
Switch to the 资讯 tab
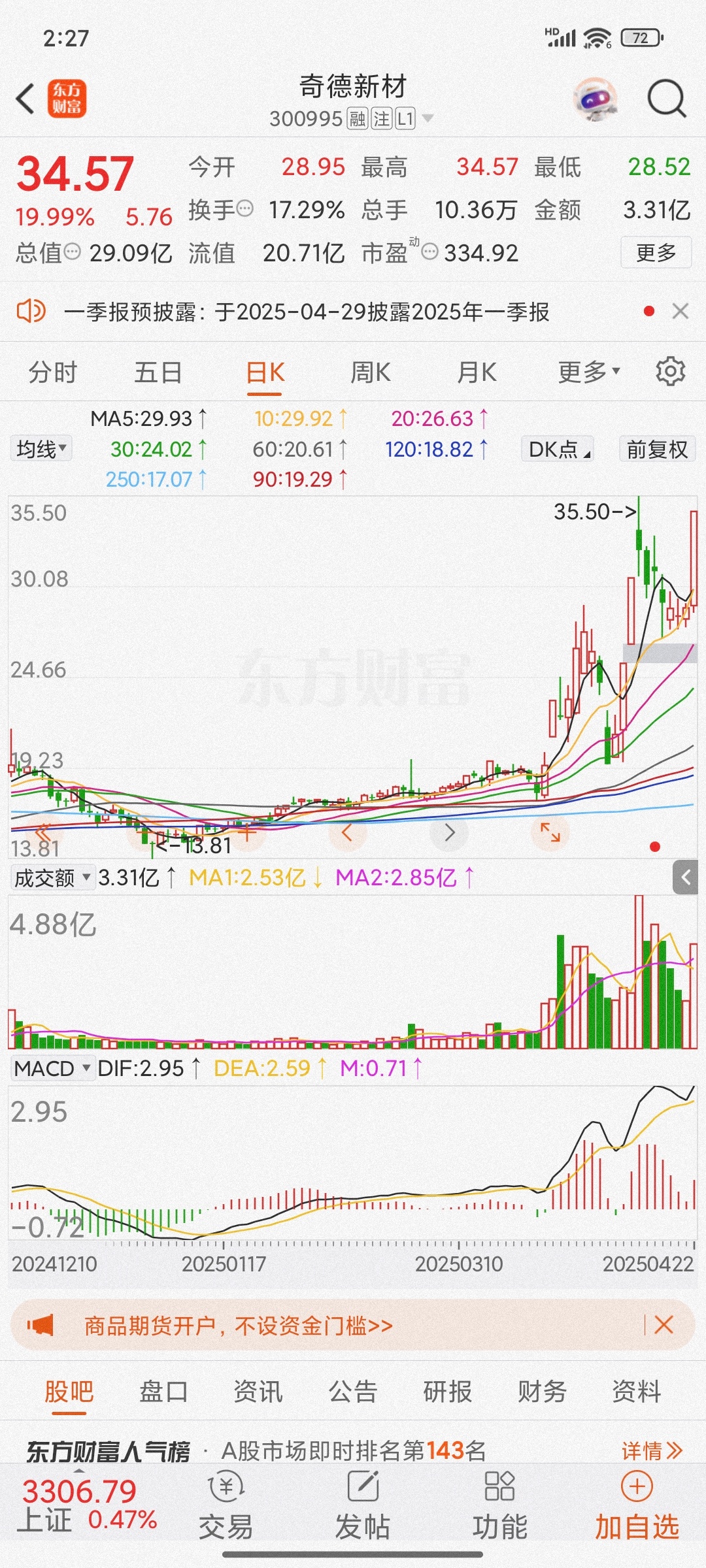pos(258,1391)
